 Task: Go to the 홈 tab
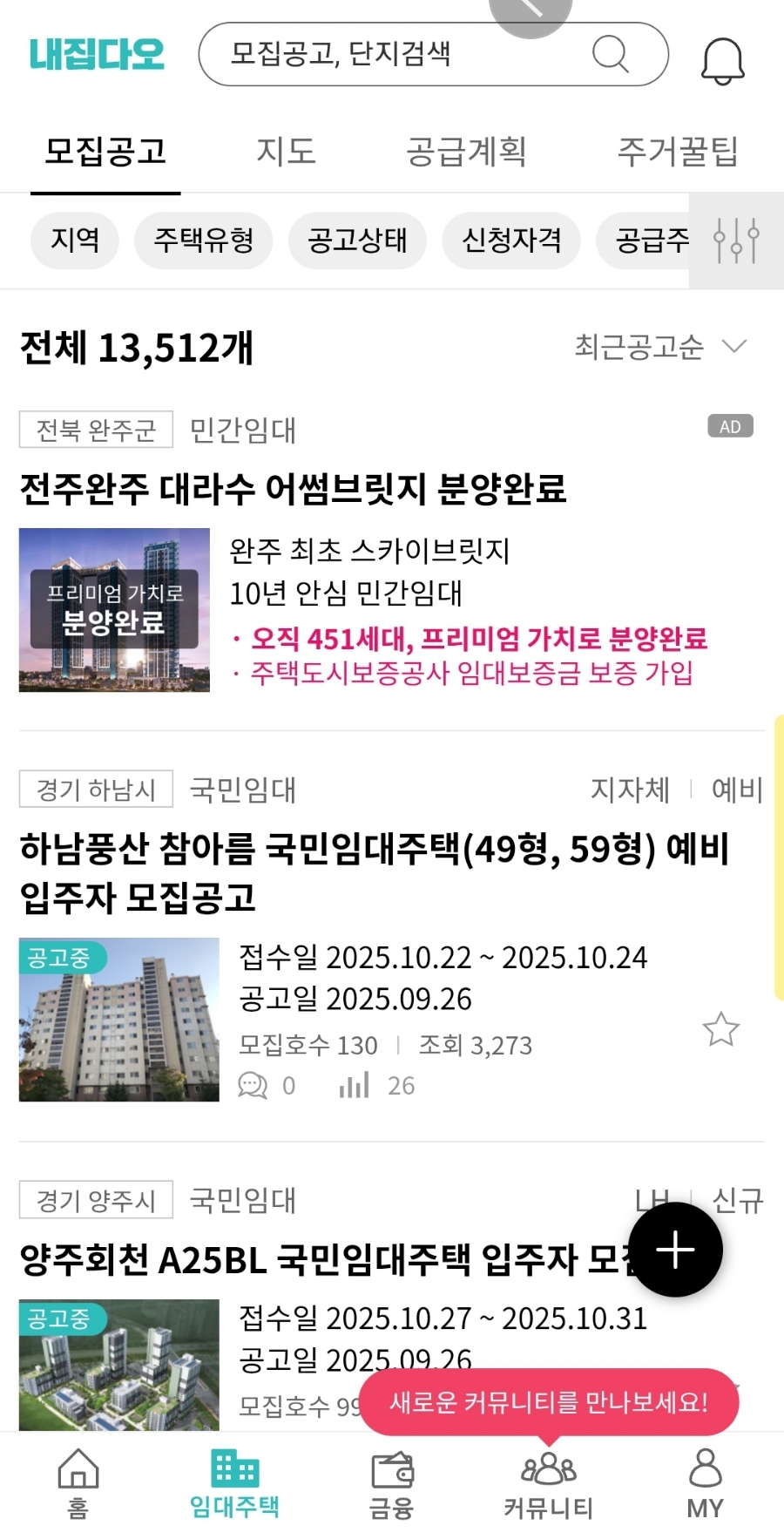[x=78, y=1483]
